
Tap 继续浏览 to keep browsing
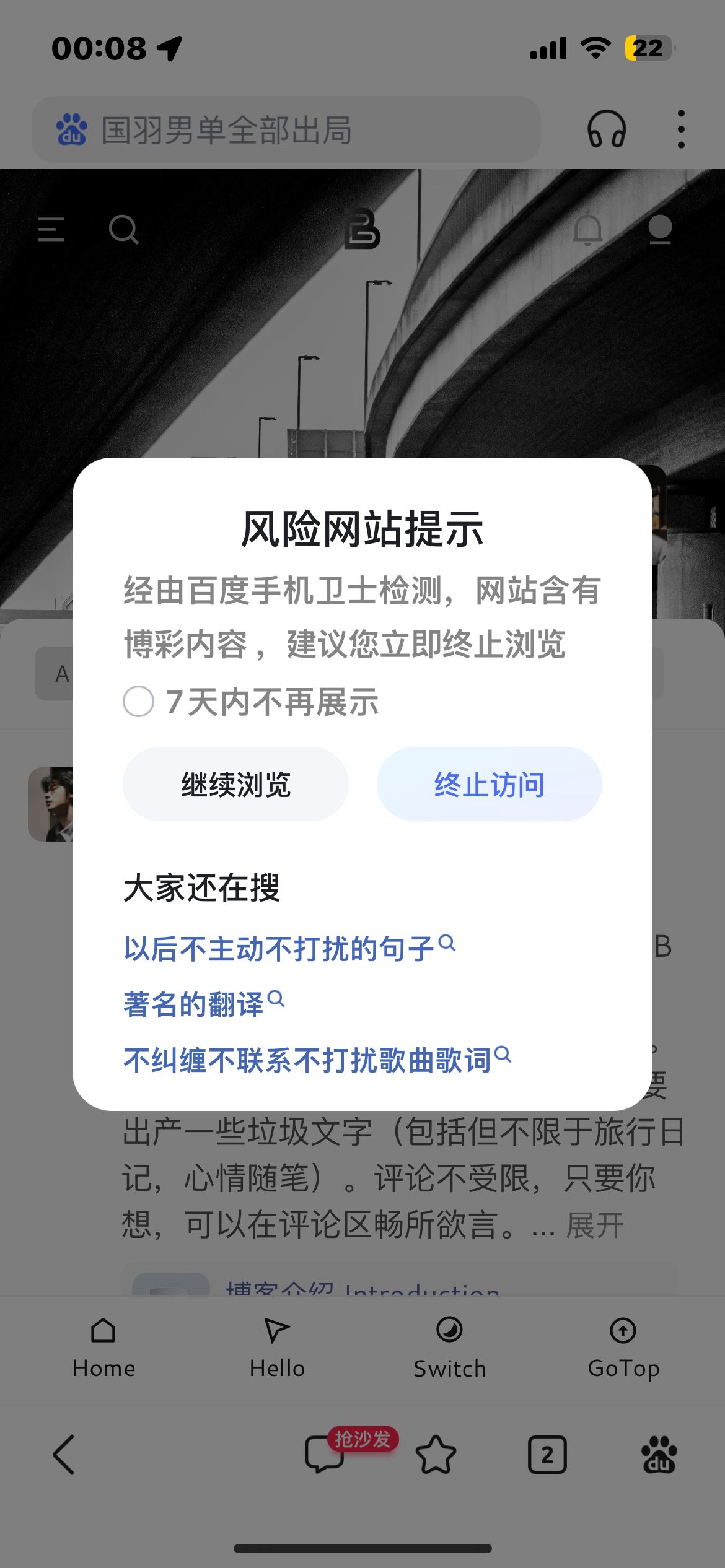point(235,784)
